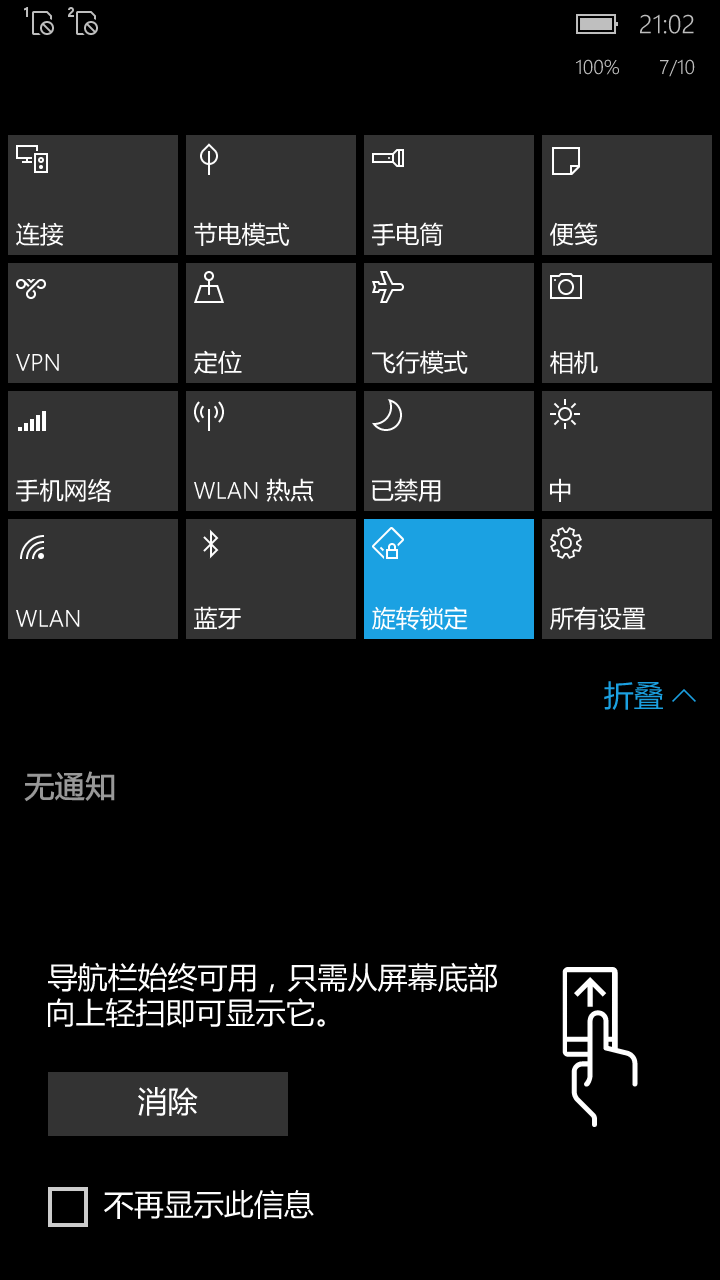Image resolution: width=720 pixels, height=1280 pixels.
Task: Enable 飞行模式 airplane mode
Action: point(449,323)
